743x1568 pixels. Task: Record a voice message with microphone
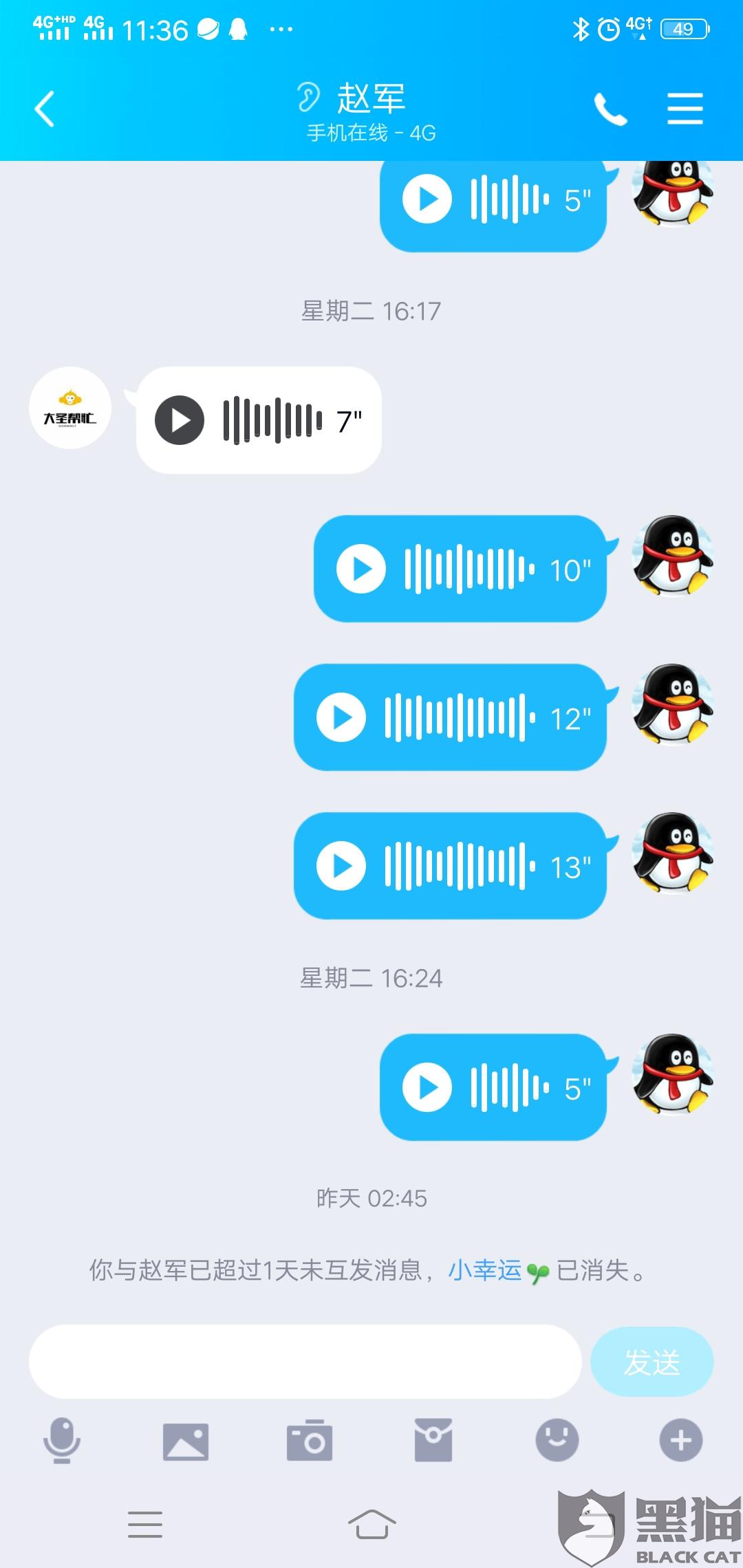pos(62,1440)
